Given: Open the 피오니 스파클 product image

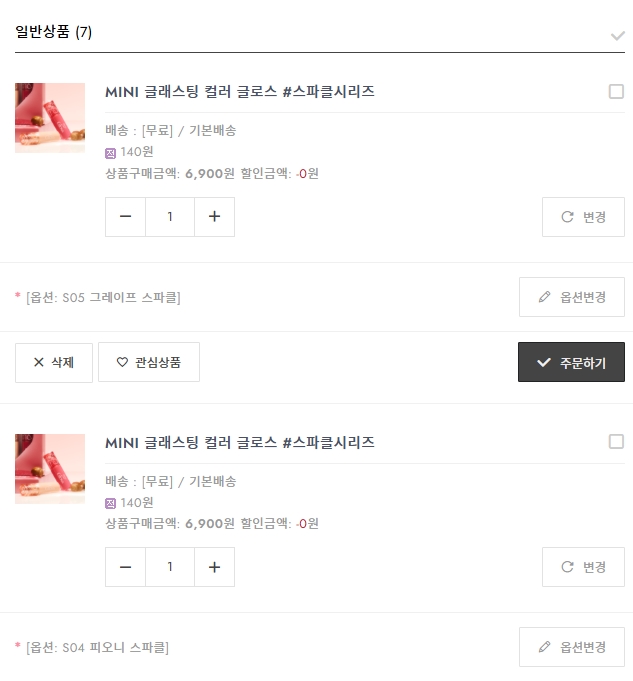Looking at the screenshot, I should coord(50,468).
